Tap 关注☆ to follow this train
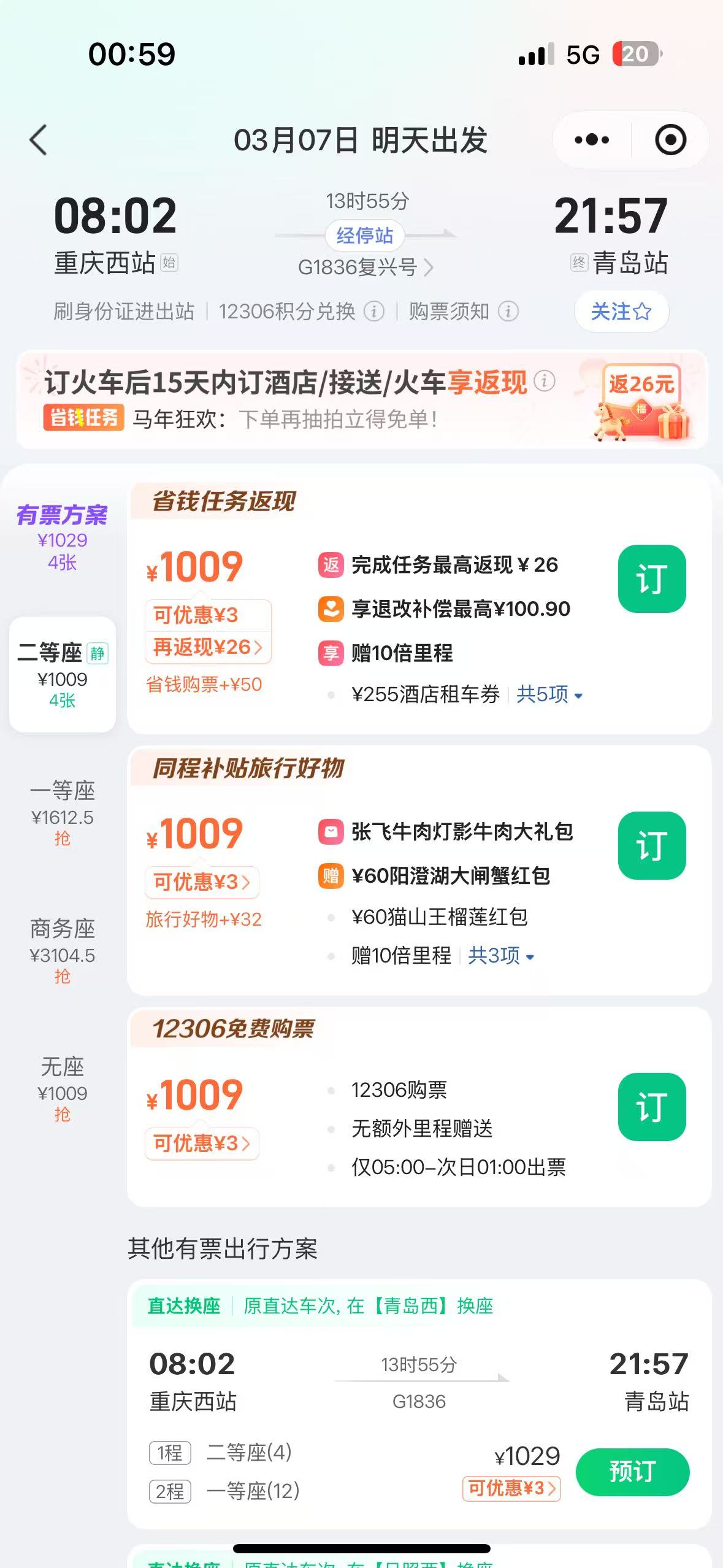 pos(621,312)
